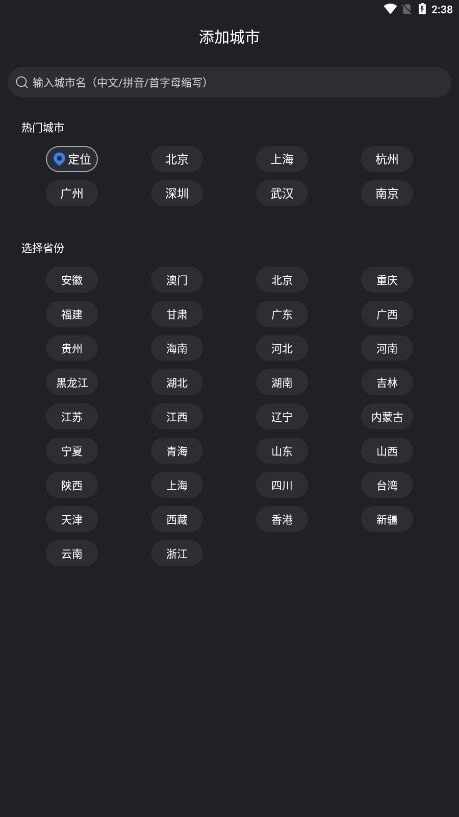The width and height of the screenshot is (459, 817).
Task: Select 浙江 province
Action: coord(177,553)
